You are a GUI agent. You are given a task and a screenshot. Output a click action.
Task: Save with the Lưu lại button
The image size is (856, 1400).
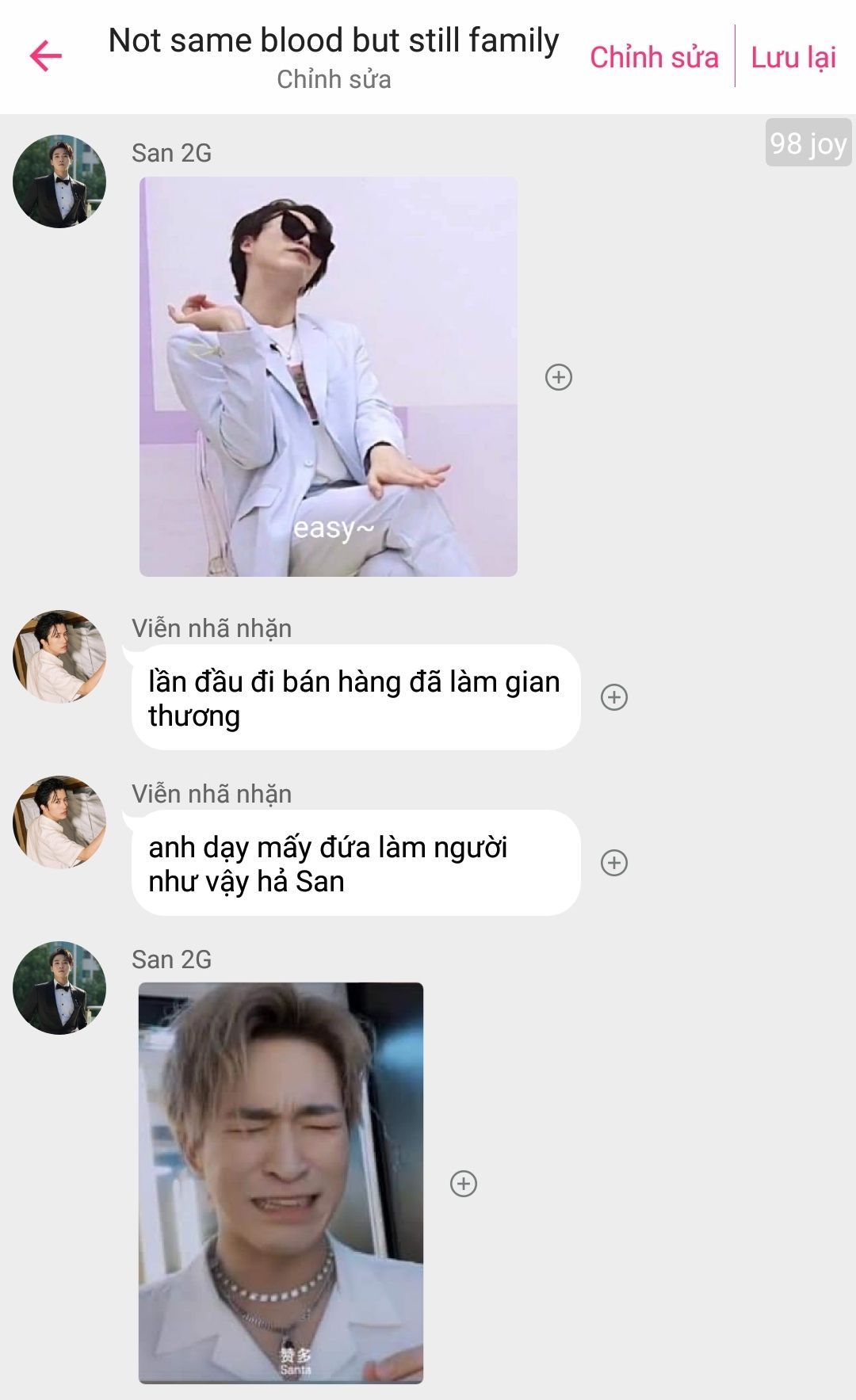click(x=793, y=57)
